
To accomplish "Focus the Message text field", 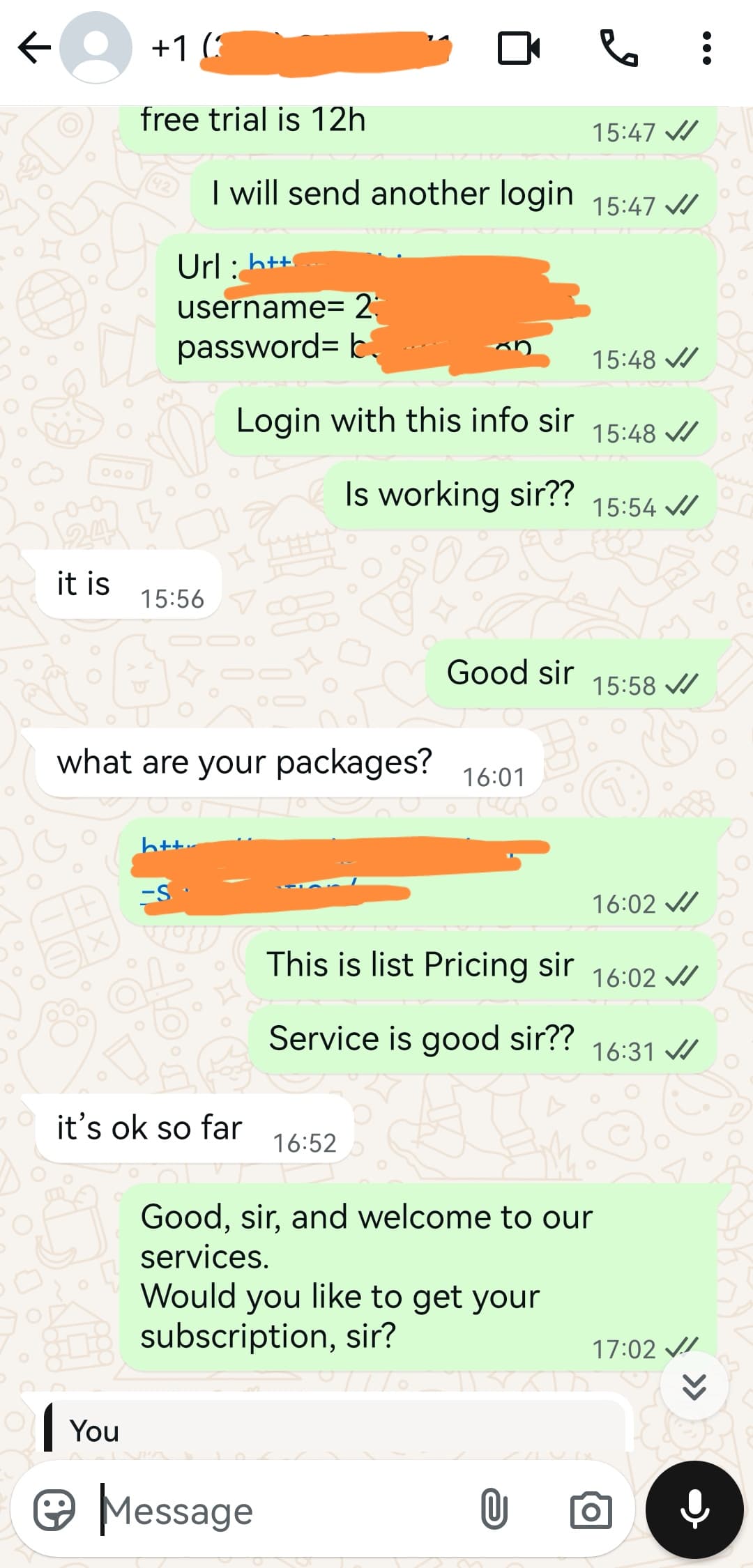I will click(x=279, y=1511).
